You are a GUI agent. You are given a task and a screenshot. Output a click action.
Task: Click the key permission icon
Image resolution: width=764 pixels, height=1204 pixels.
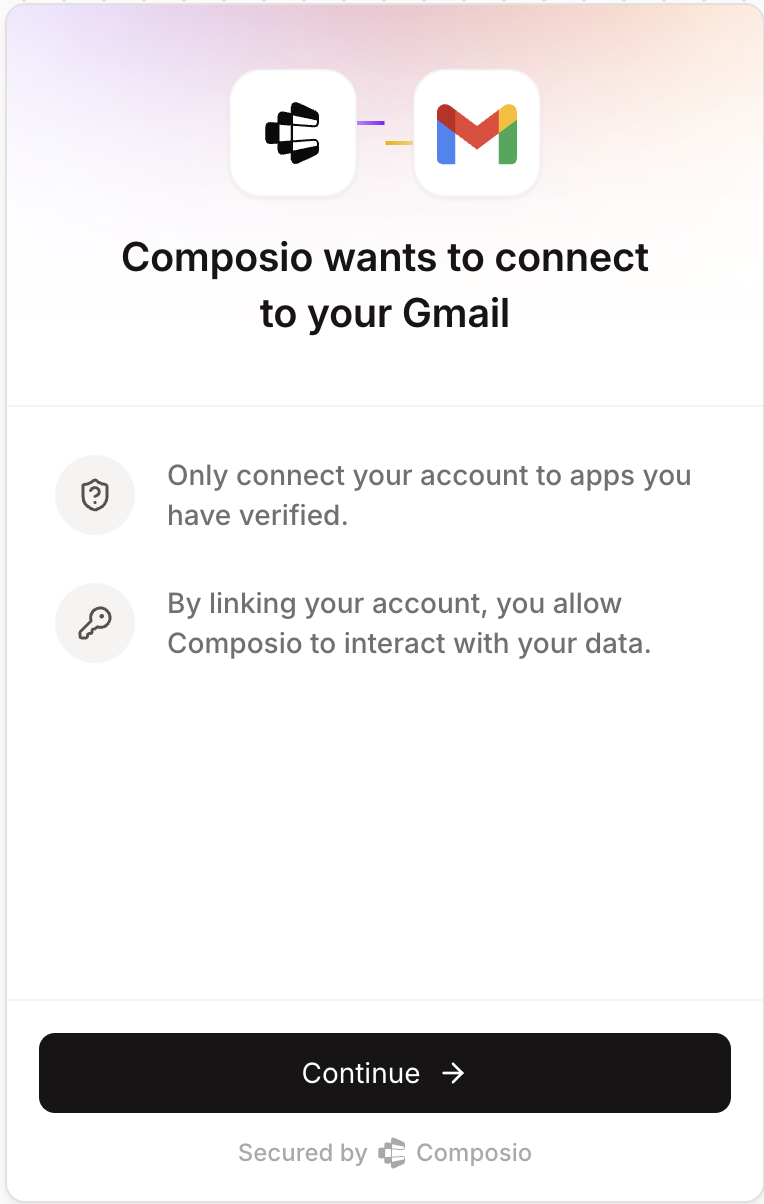pos(94,622)
